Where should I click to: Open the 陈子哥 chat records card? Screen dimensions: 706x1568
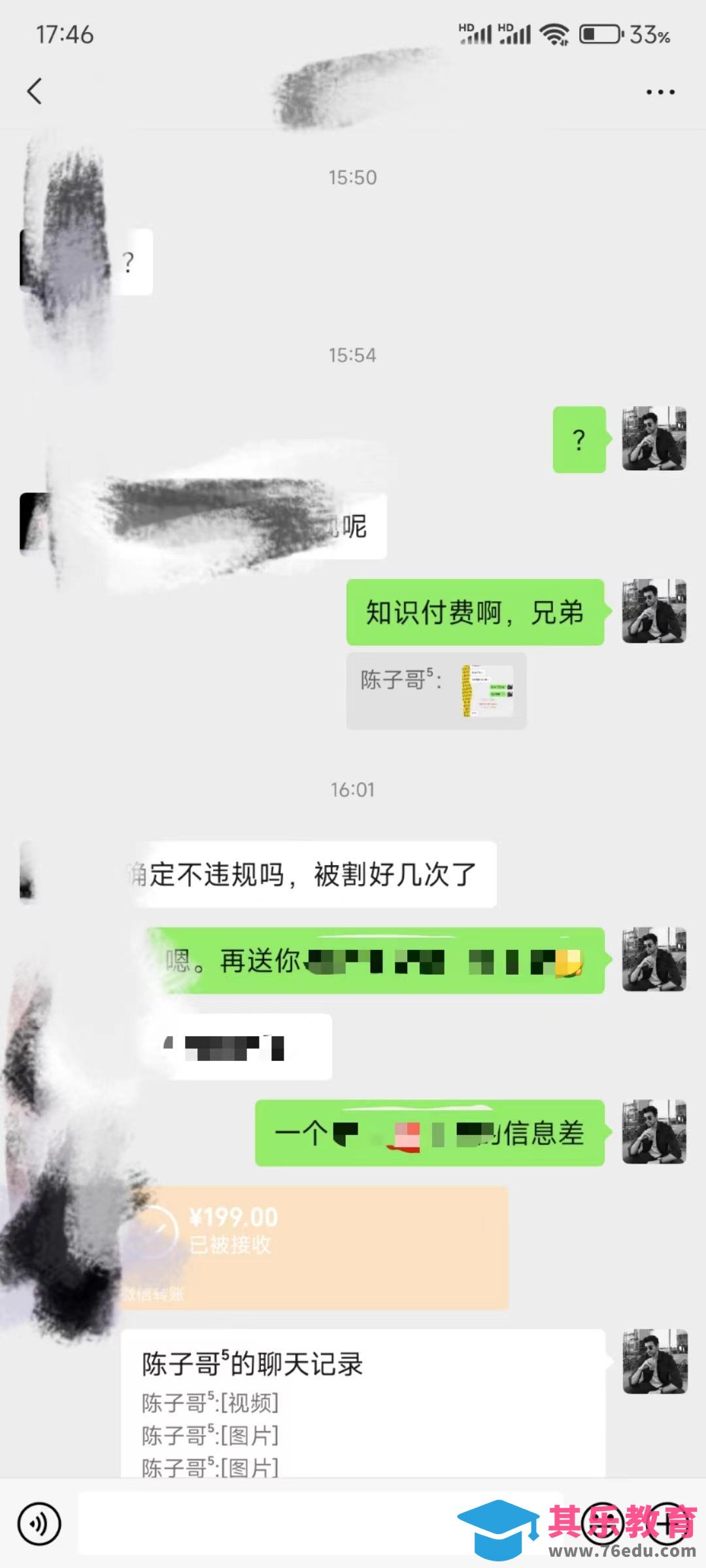tap(363, 1405)
